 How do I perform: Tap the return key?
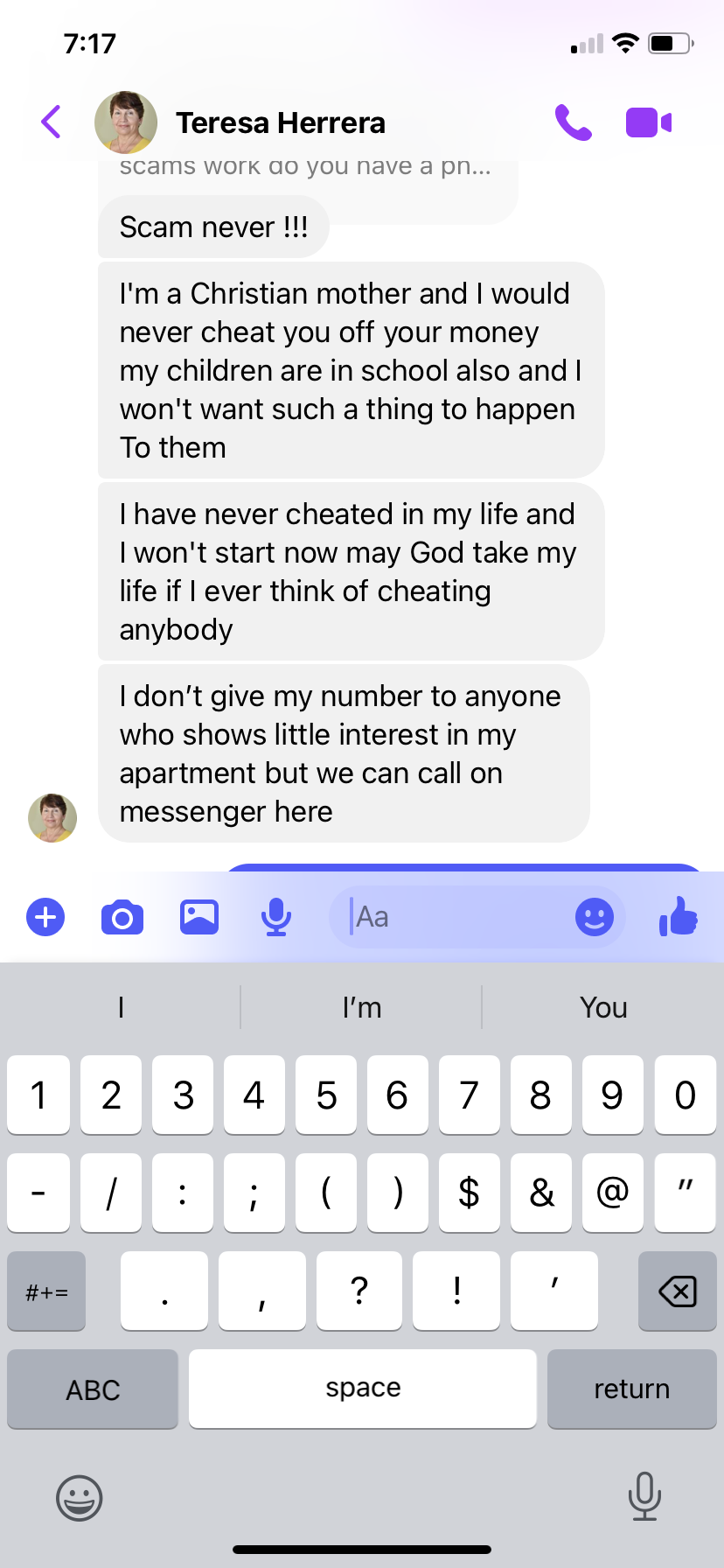tap(631, 1389)
